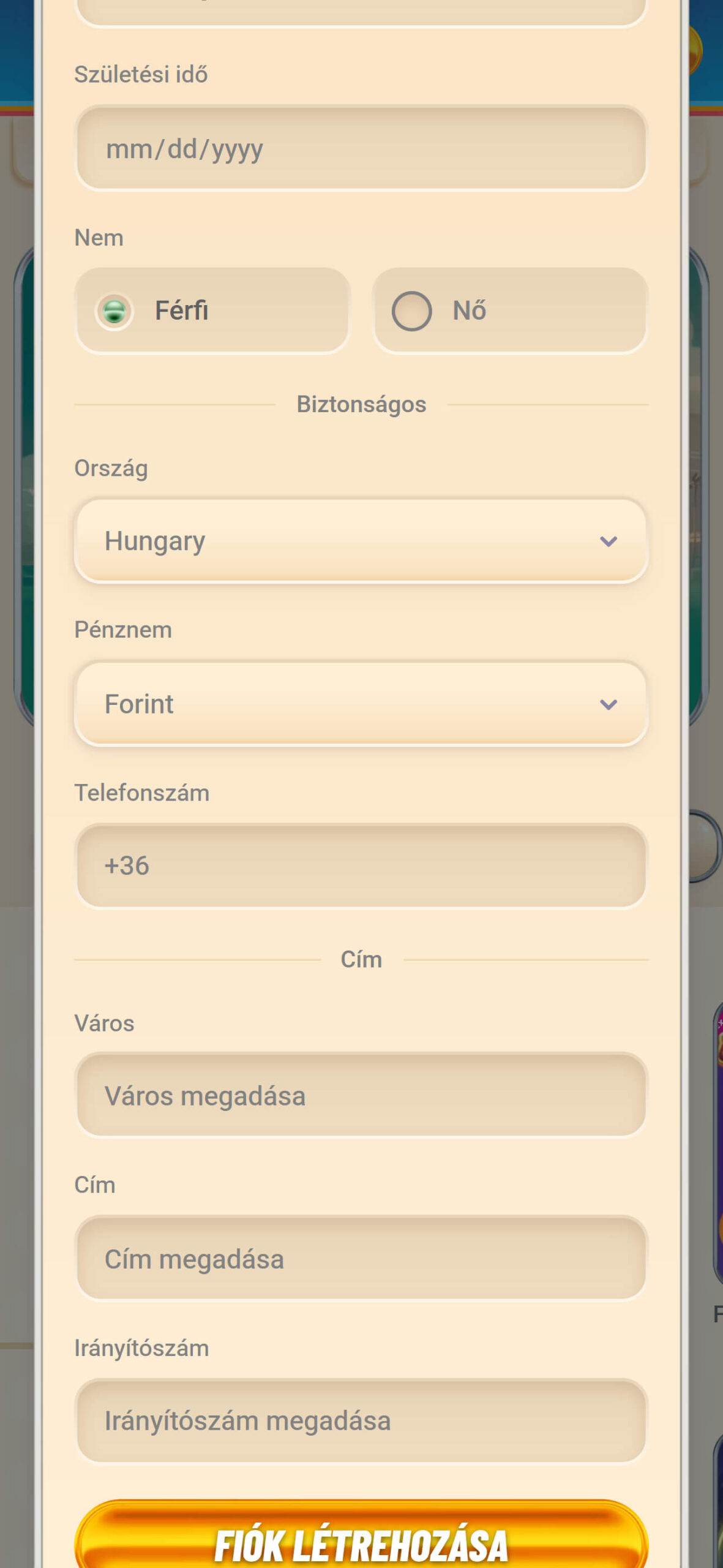Open the Születési idő date field
The image size is (723, 1568).
click(361, 148)
